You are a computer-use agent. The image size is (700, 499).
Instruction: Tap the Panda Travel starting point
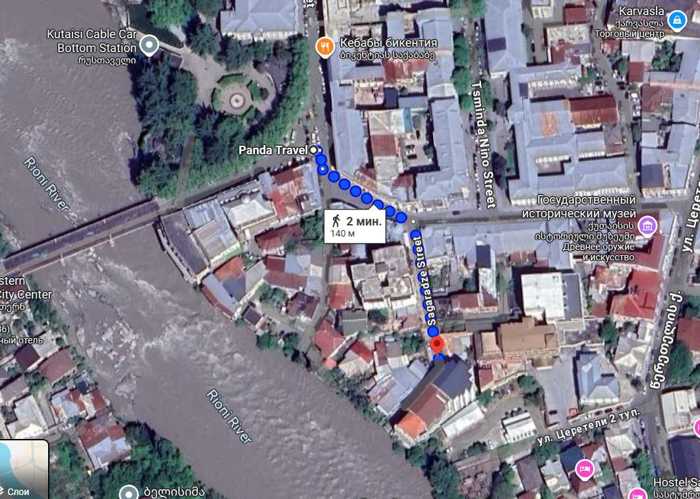click(314, 150)
